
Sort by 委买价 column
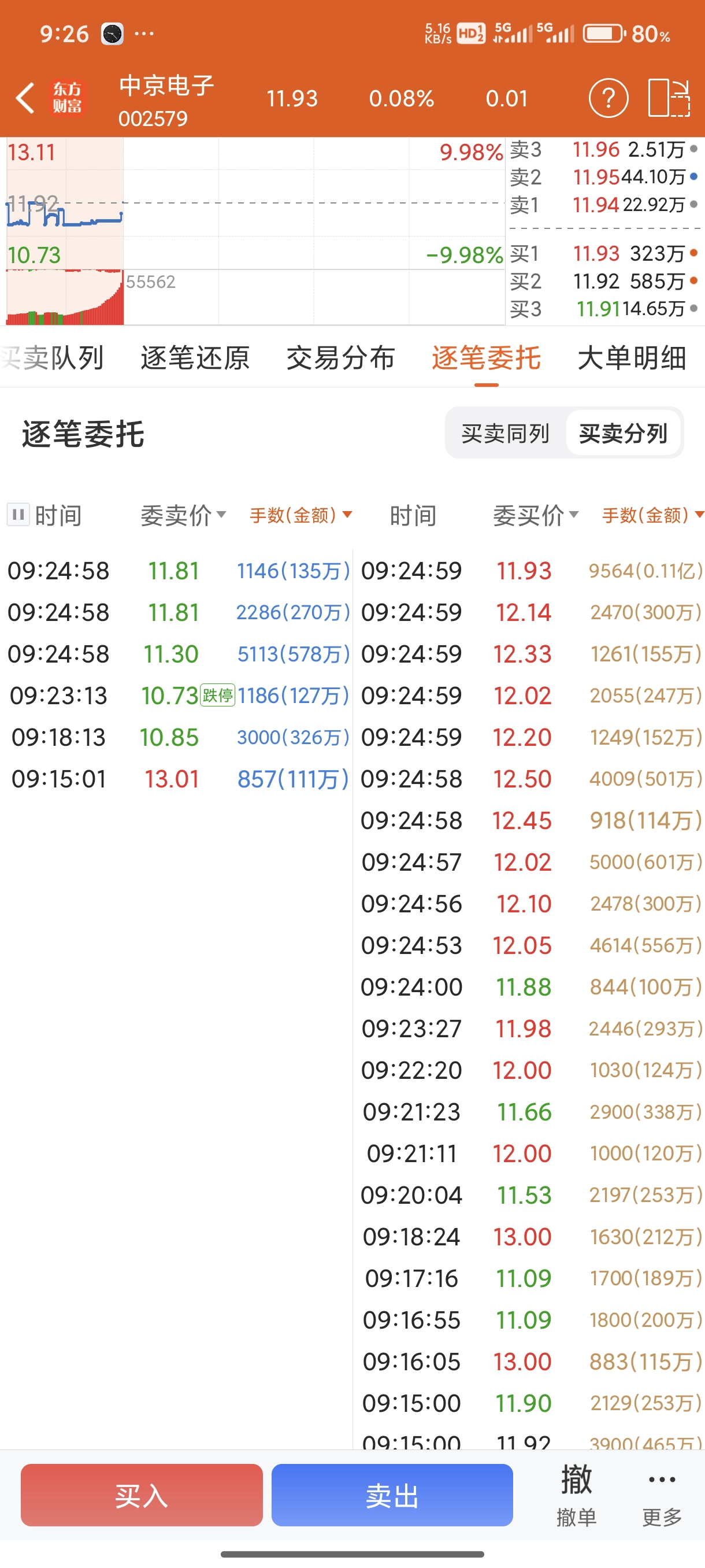(536, 516)
